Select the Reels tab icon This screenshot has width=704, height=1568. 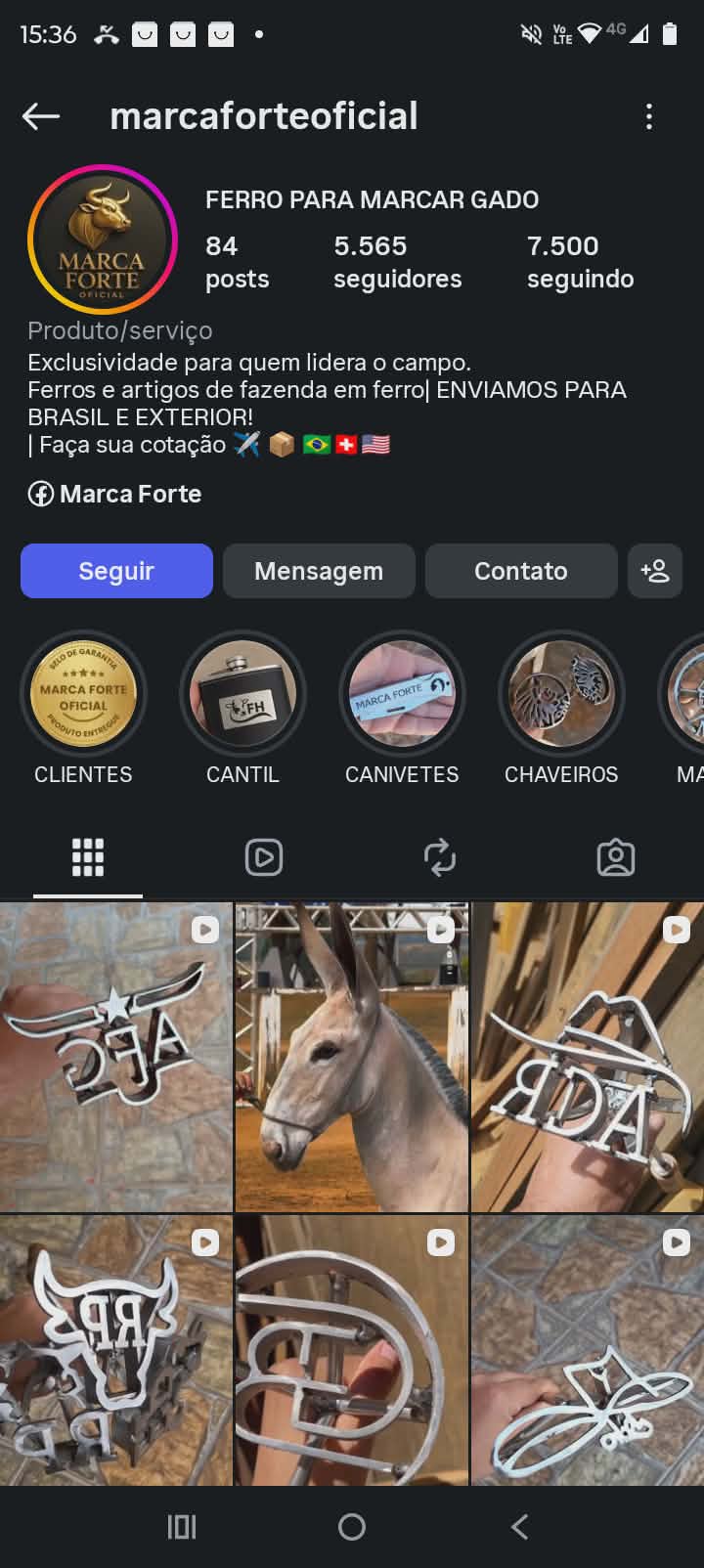point(264,856)
